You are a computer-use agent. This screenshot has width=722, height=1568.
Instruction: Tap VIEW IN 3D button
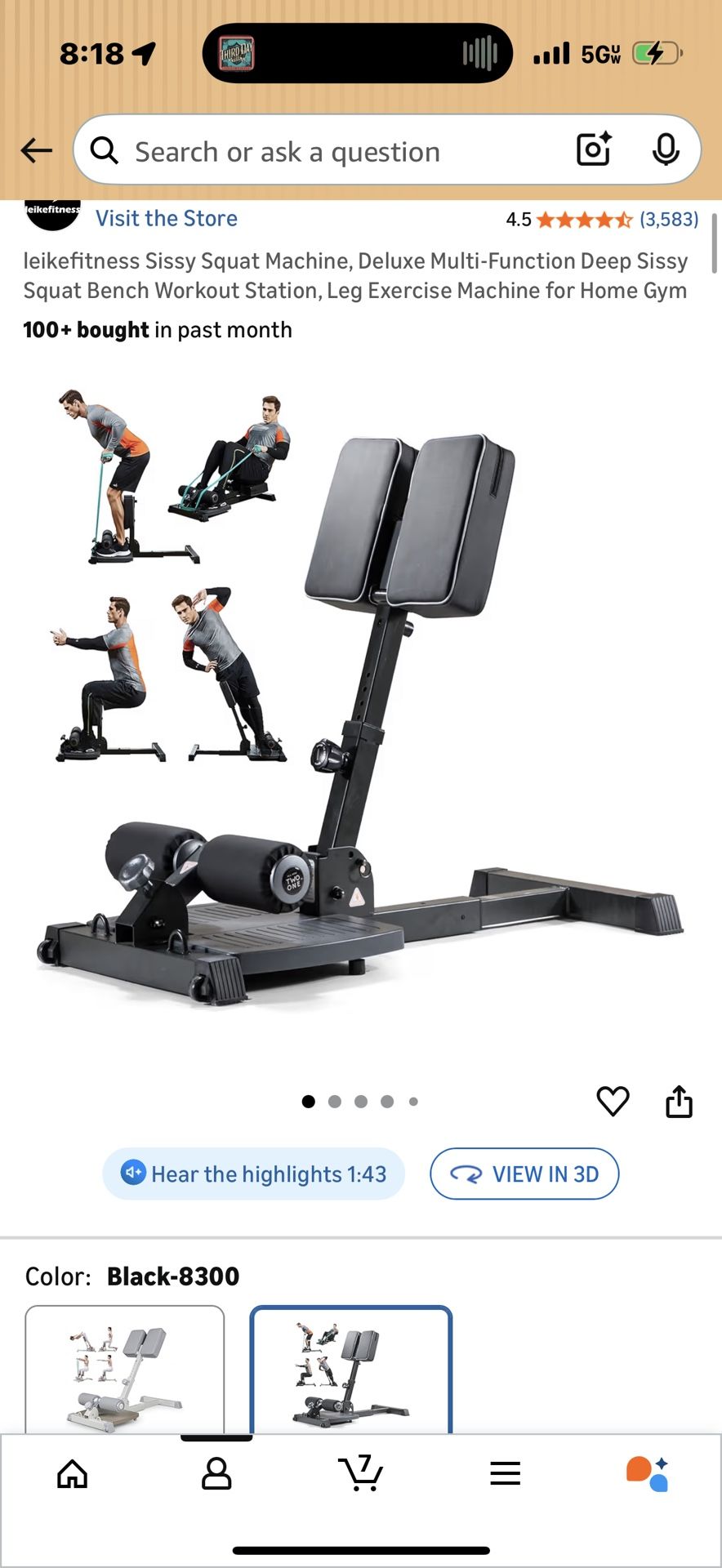(x=524, y=1174)
